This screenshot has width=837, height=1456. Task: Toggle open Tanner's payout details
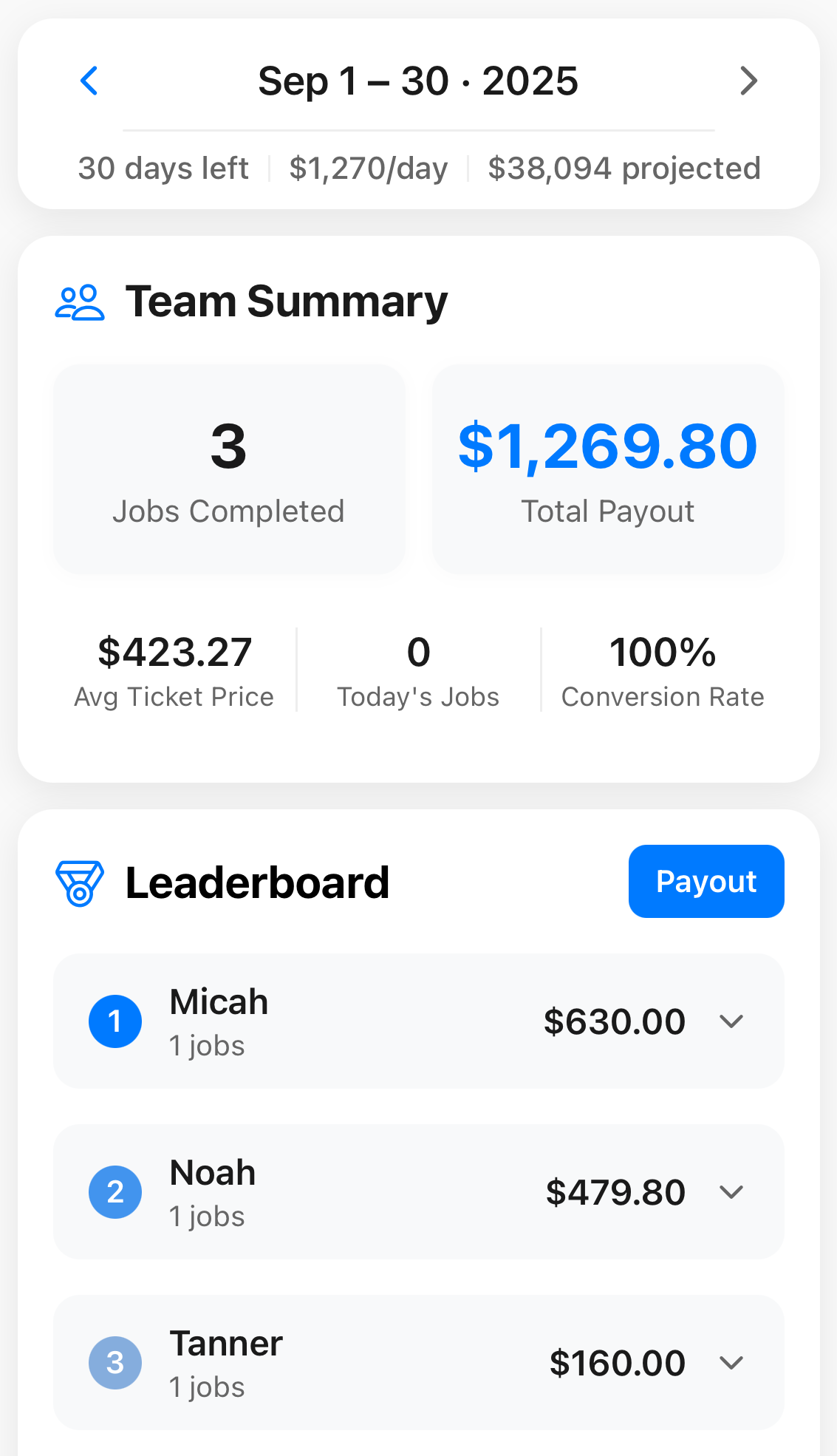pos(731,1363)
